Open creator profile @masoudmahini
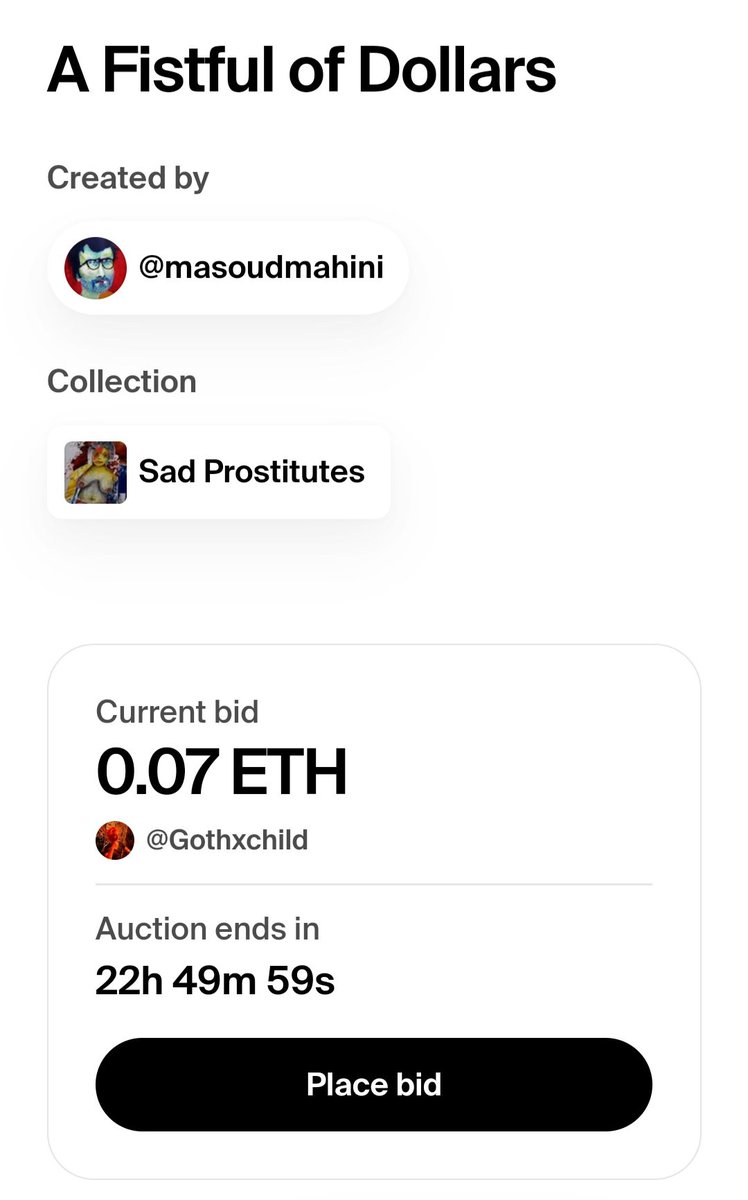The width and height of the screenshot is (748, 1200). click(227, 268)
